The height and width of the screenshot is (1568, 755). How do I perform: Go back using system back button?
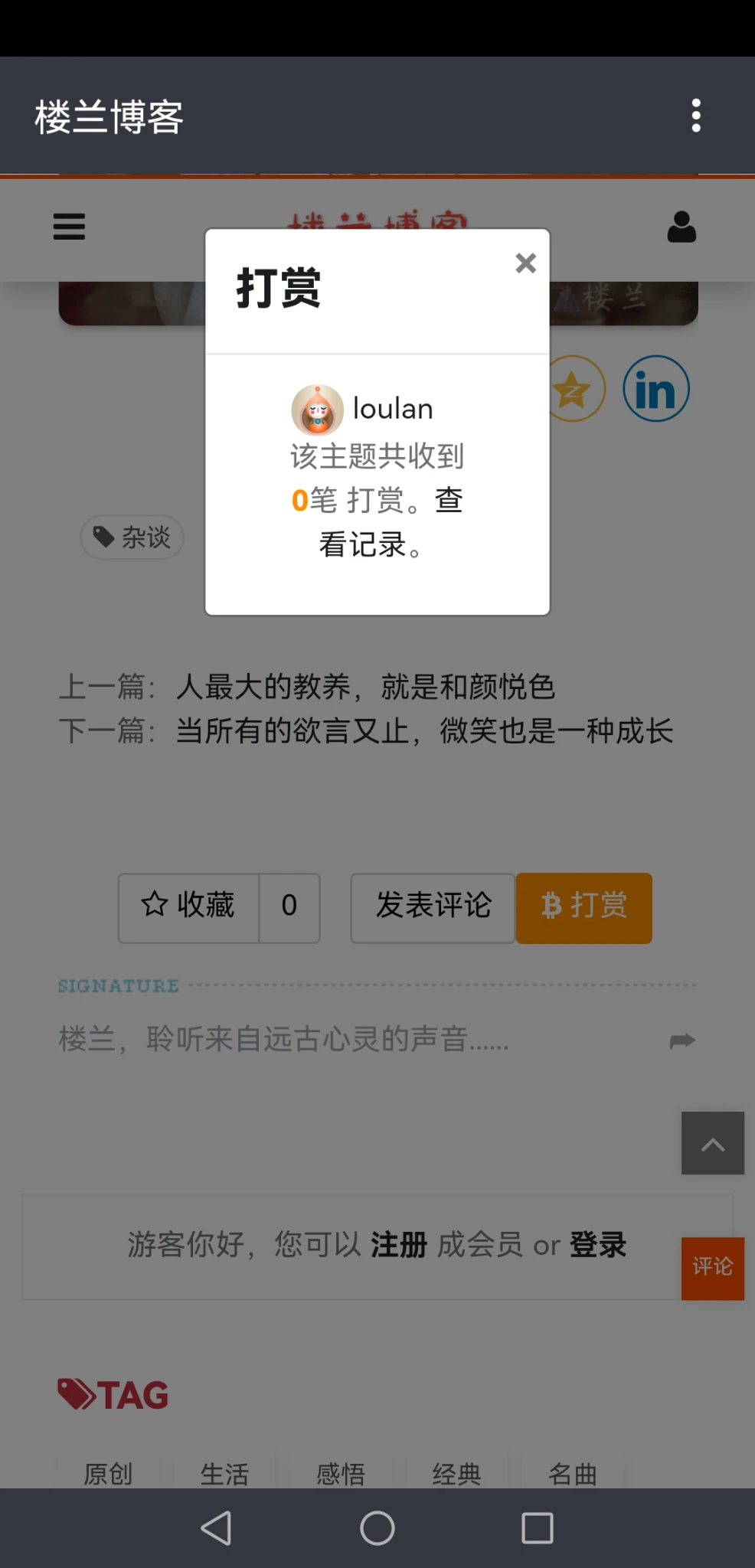coord(217,1528)
